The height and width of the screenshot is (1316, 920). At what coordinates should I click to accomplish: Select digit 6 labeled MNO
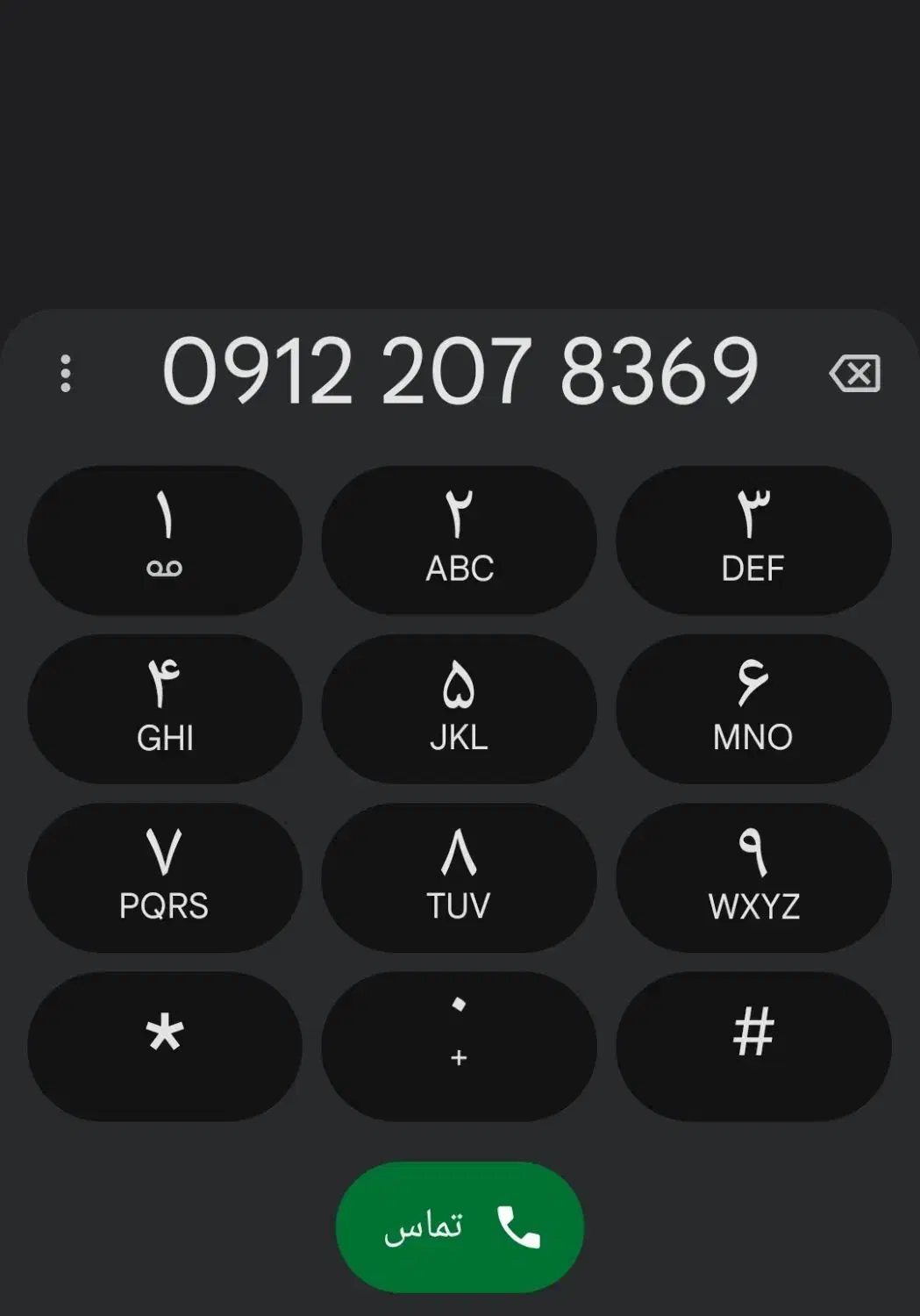point(754,707)
